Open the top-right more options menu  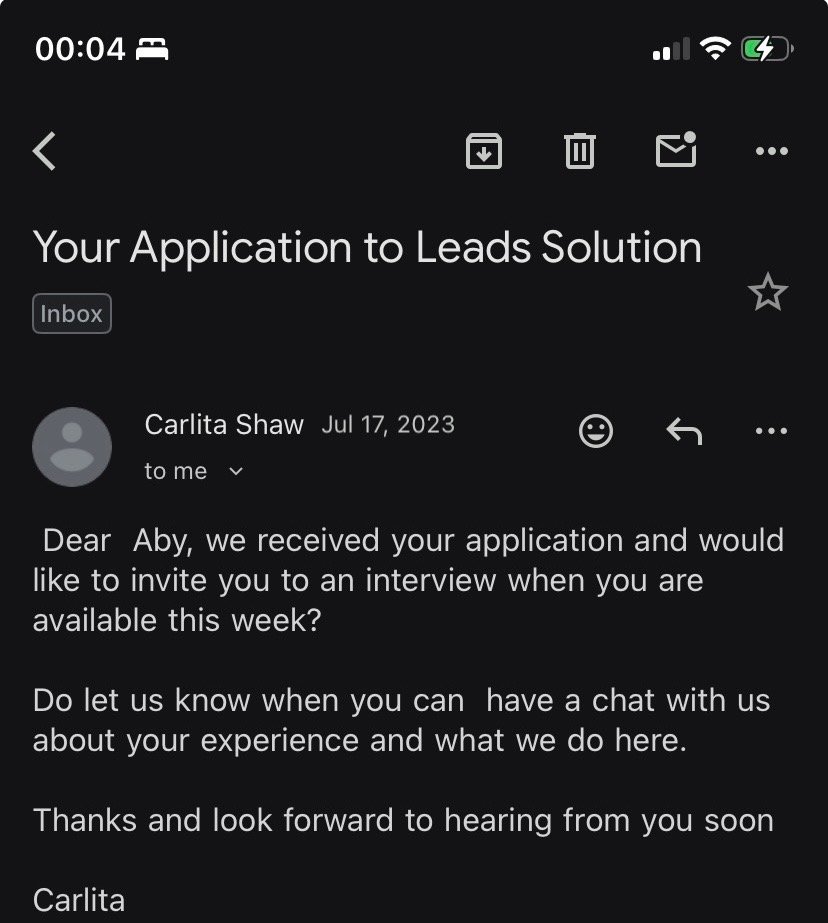[x=771, y=150]
